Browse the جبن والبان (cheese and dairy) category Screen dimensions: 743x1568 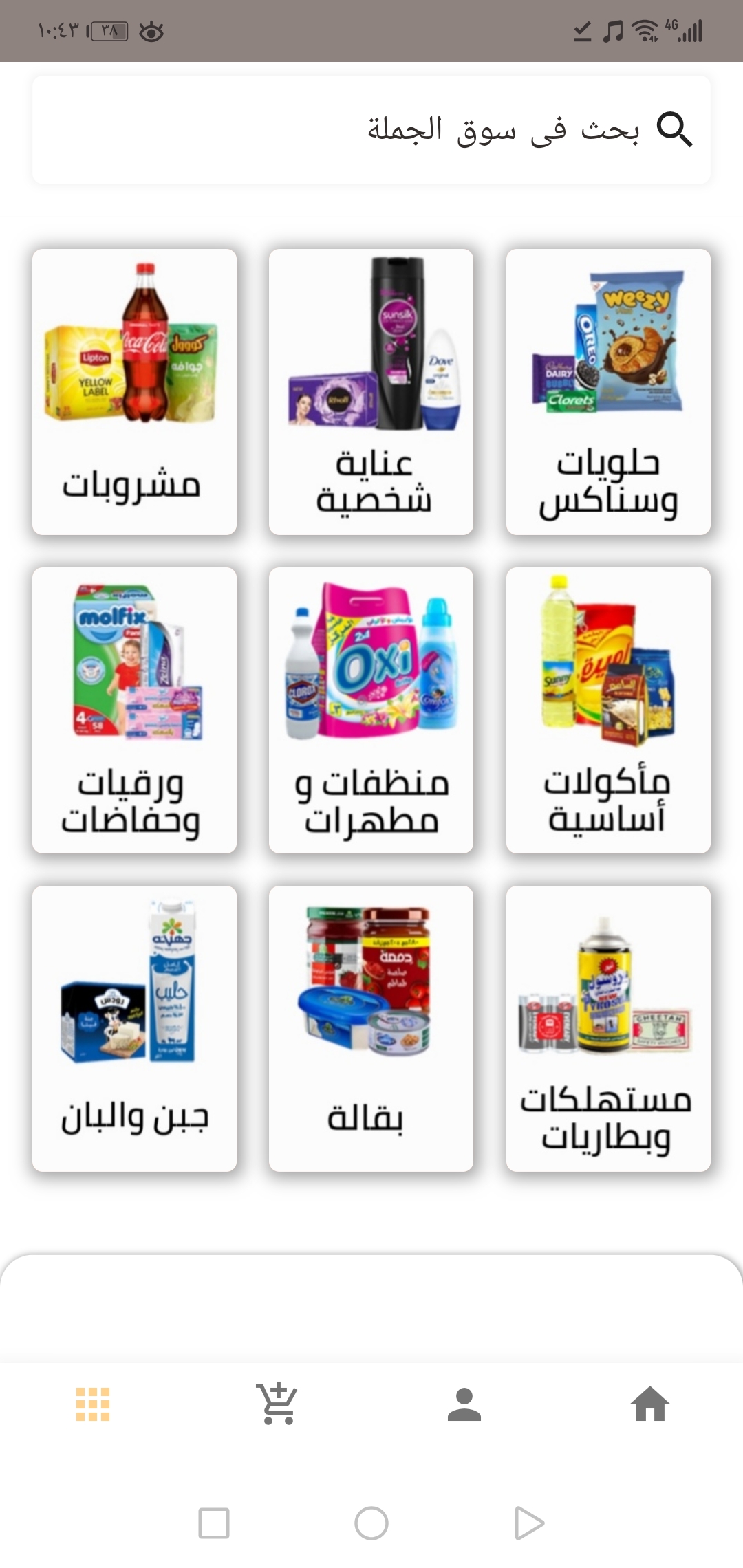pos(134,1029)
